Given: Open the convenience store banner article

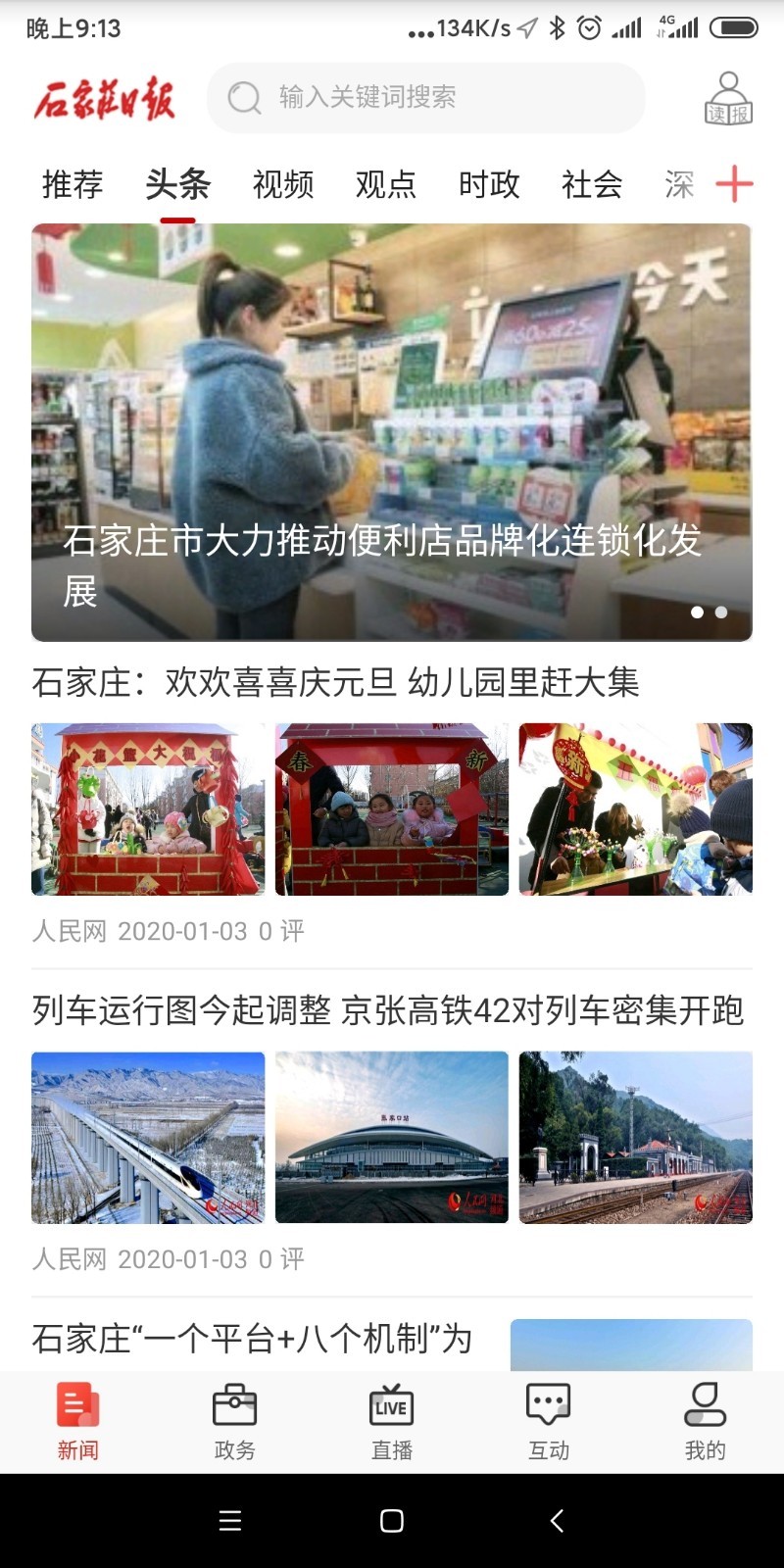Looking at the screenshot, I should (x=392, y=432).
